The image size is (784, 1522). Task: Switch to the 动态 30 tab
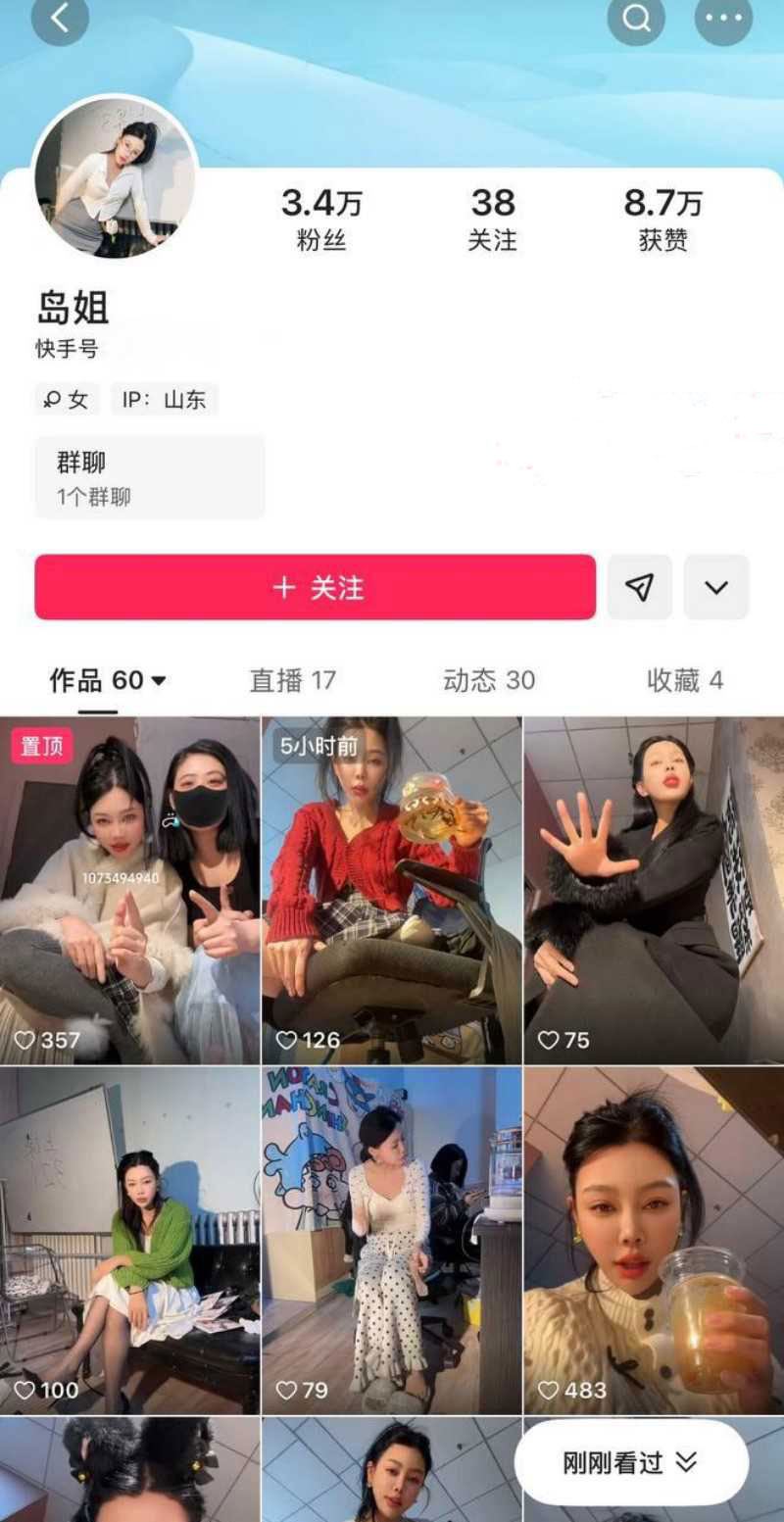(487, 679)
